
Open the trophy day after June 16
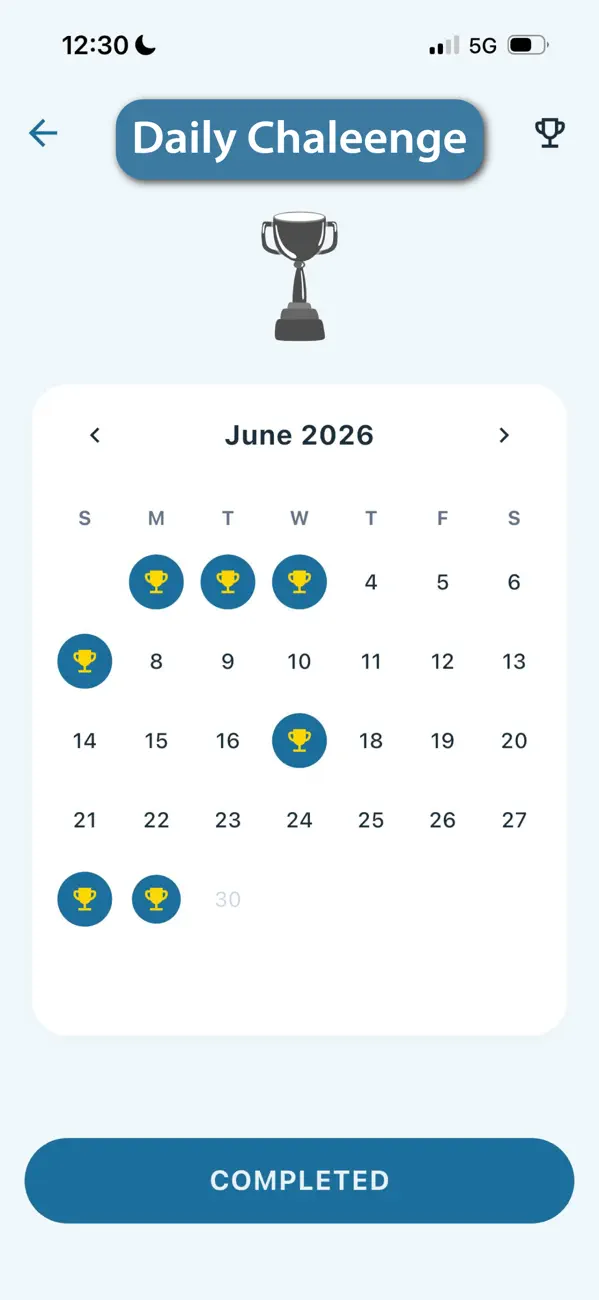pos(299,741)
